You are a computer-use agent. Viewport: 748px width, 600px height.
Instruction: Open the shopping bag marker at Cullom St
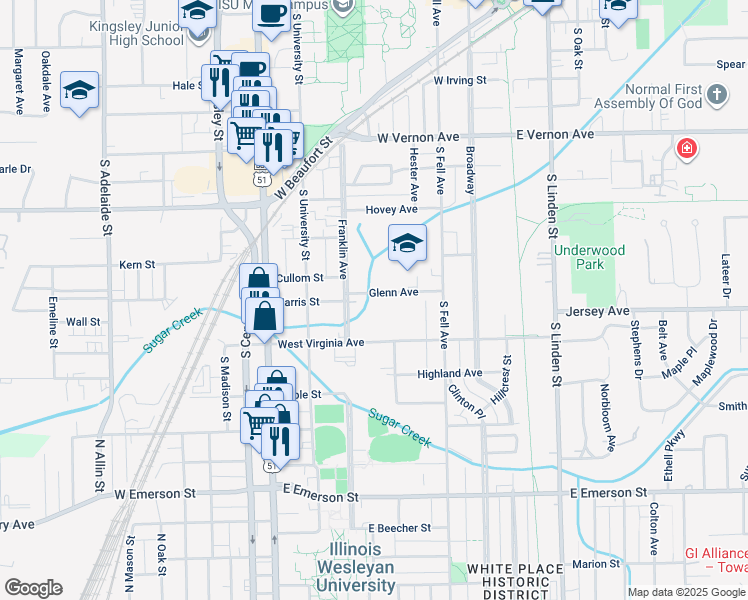tap(258, 282)
